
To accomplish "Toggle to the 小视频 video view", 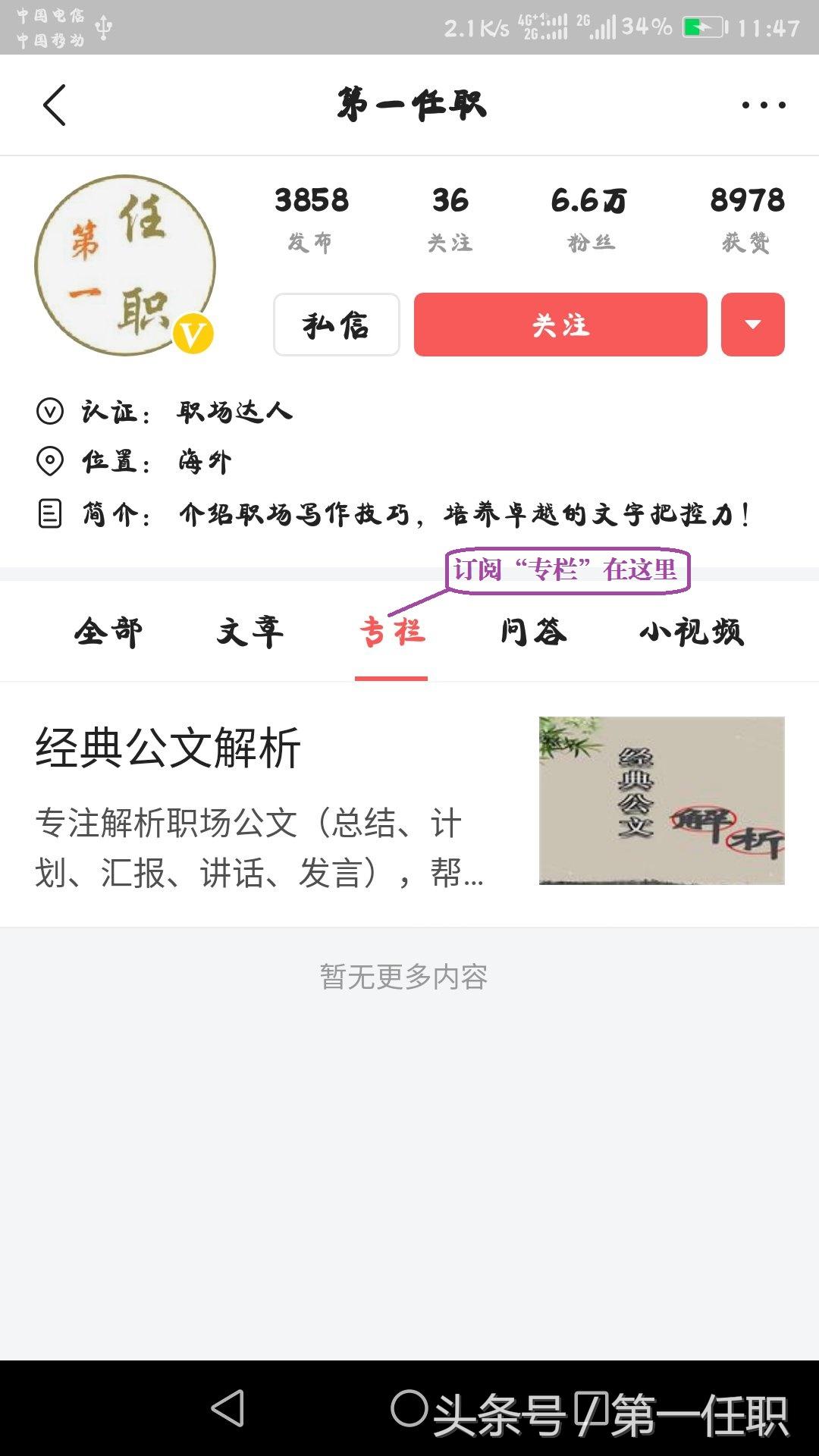I will click(x=692, y=630).
